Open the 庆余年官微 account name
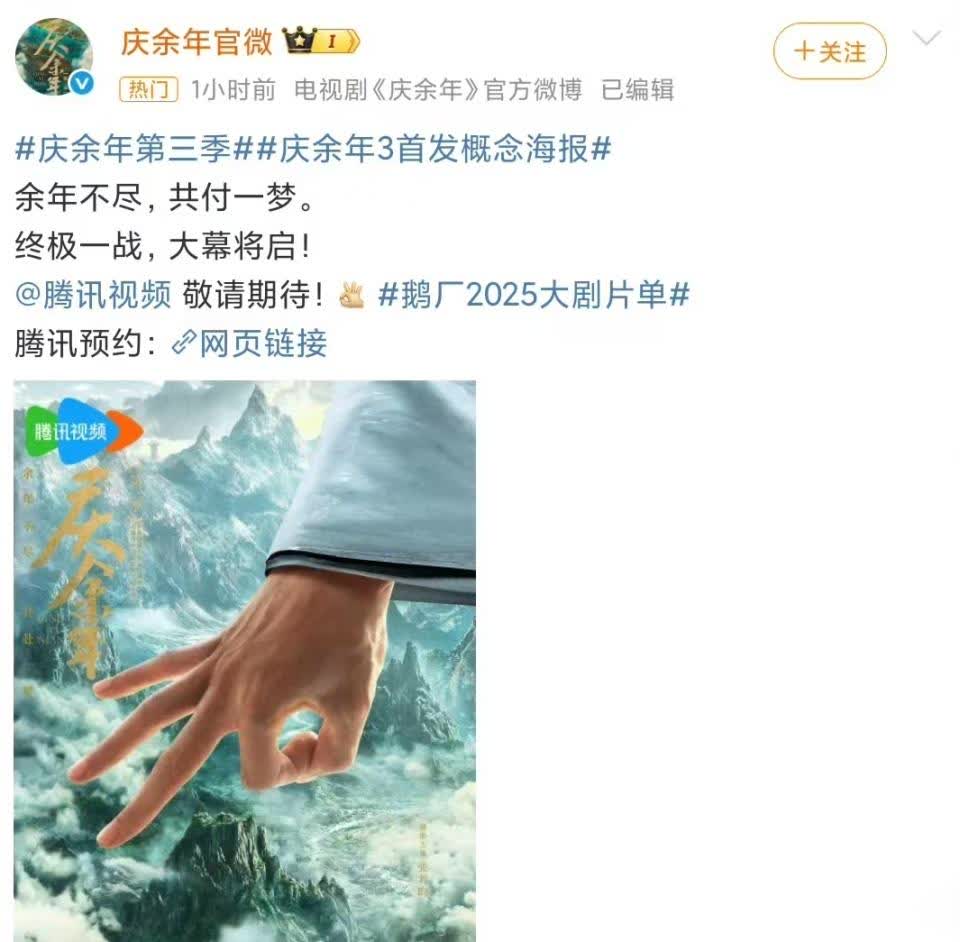The width and height of the screenshot is (960, 942). click(196, 41)
